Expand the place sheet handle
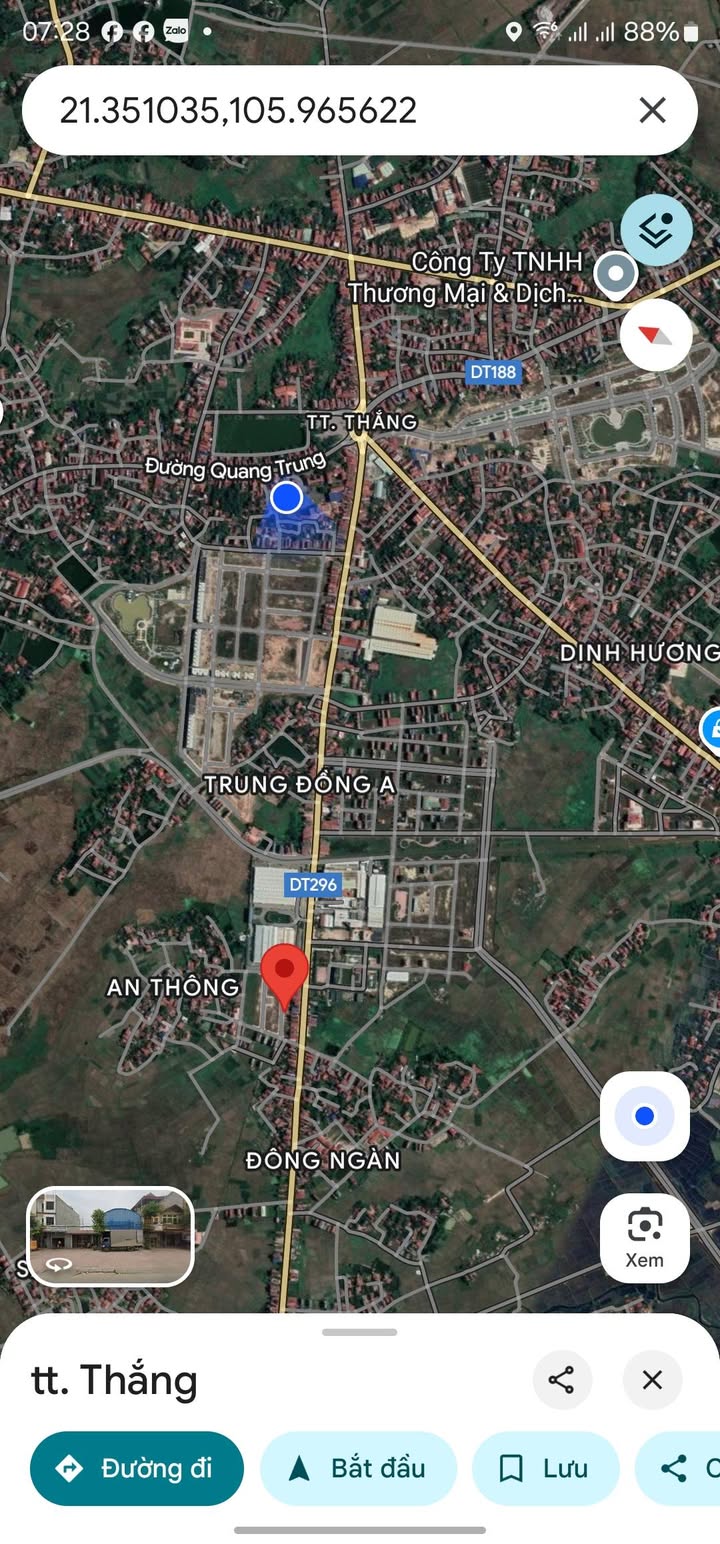Image resolution: width=720 pixels, height=1544 pixels. click(360, 1332)
